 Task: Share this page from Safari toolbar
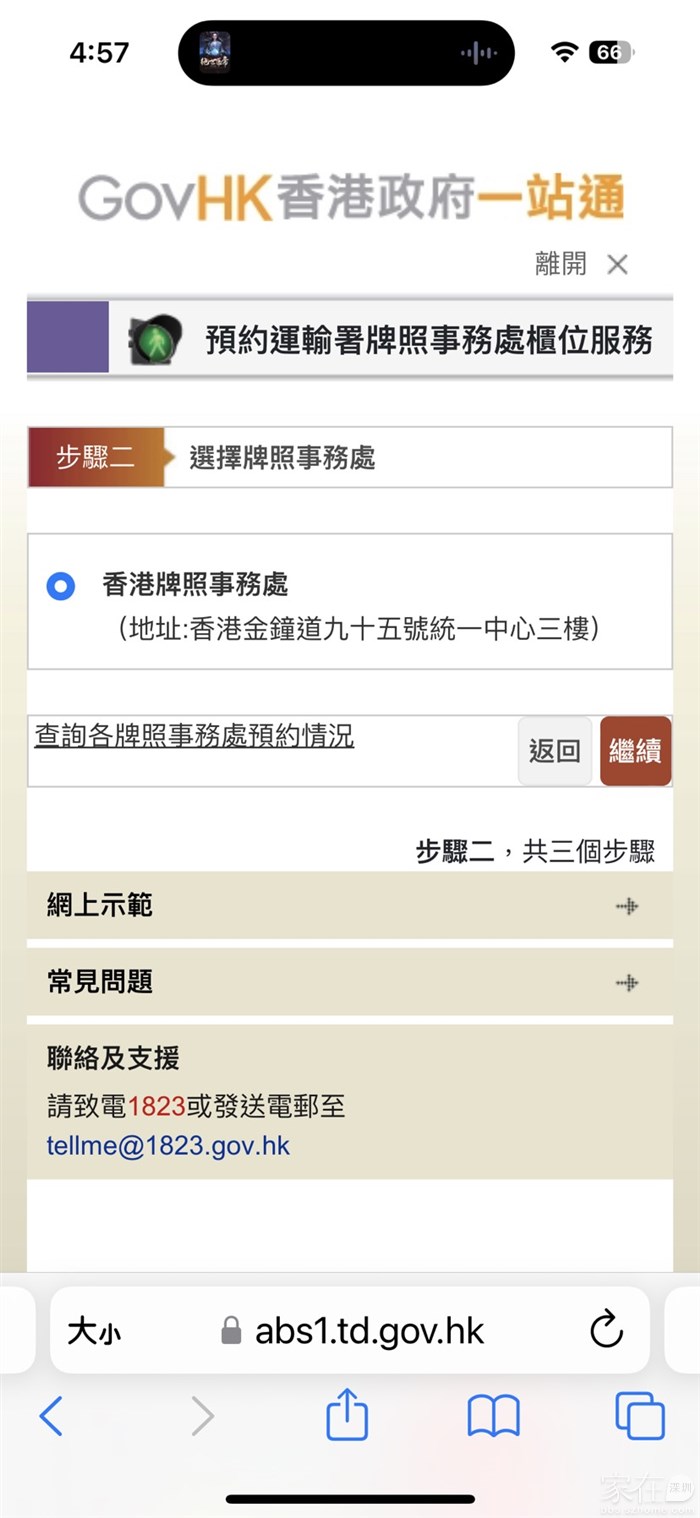347,1417
